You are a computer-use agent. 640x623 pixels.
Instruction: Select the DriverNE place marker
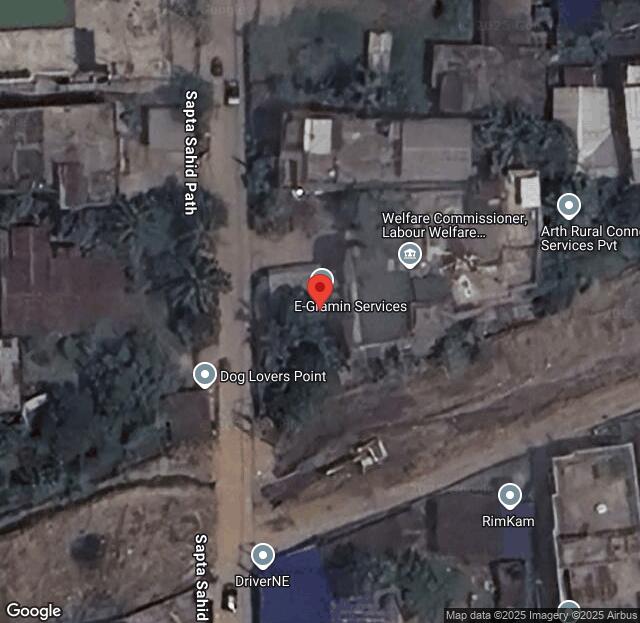click(x=262, y=555)
